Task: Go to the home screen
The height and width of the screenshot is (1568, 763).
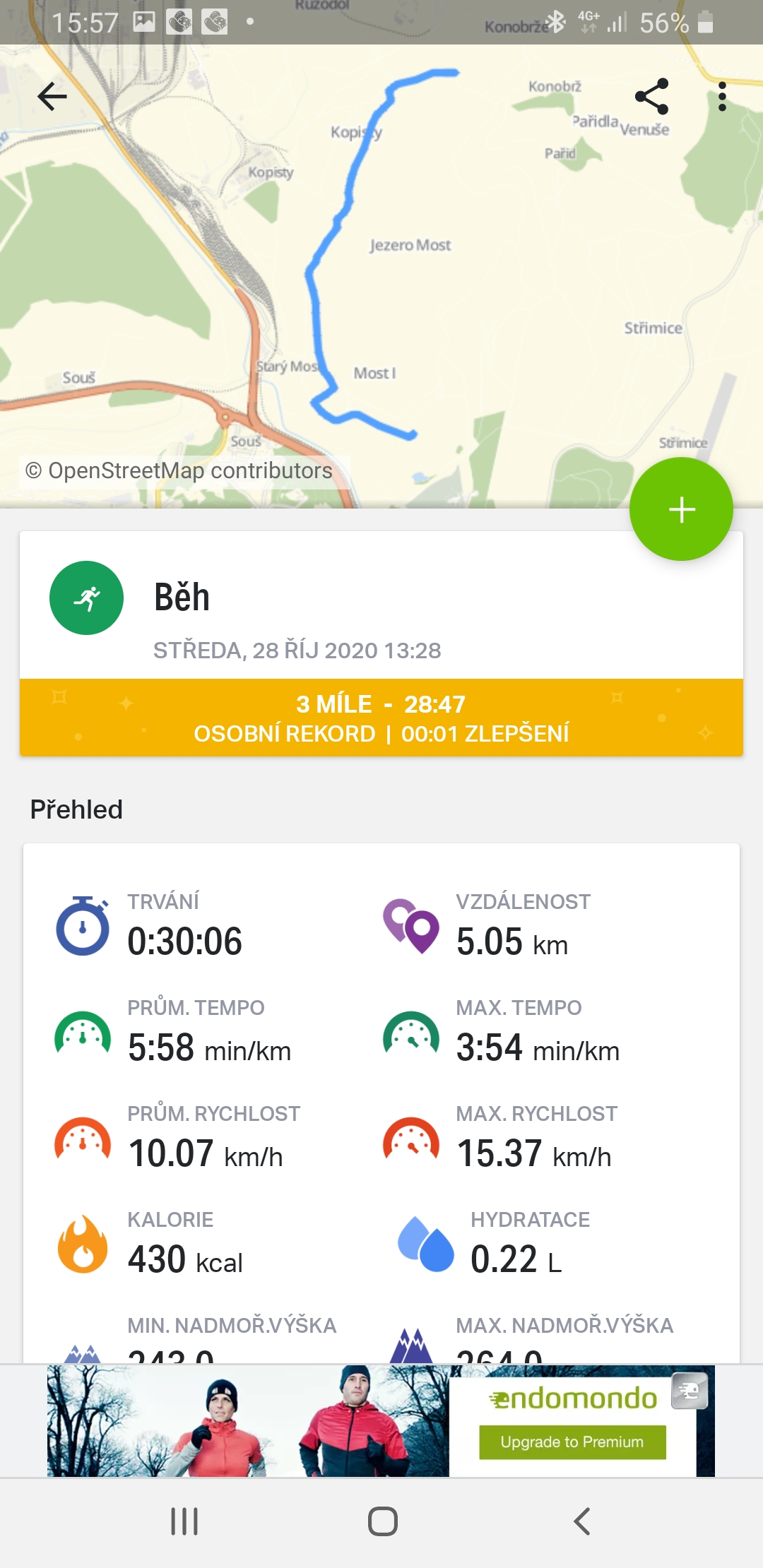Action: tap(382, 1521)
